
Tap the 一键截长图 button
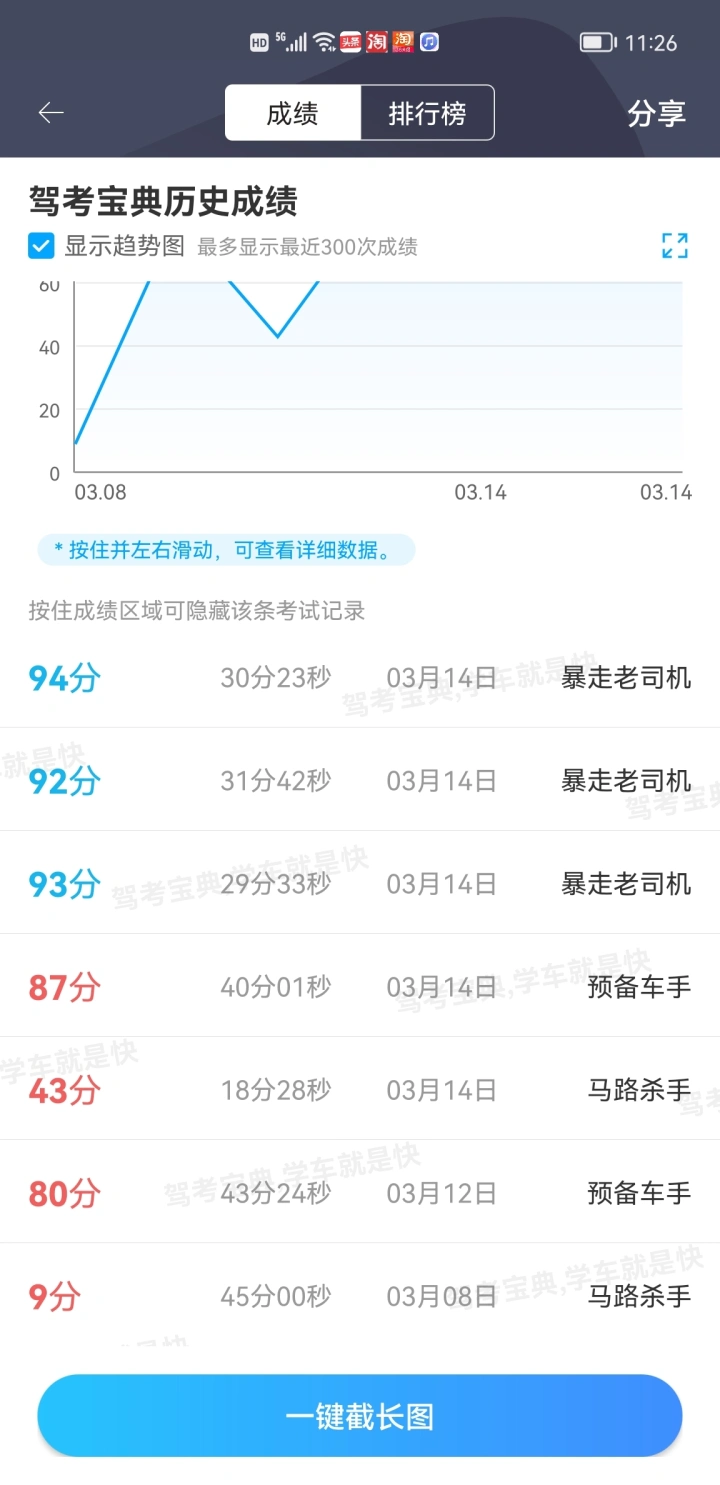coord(360,1416)
